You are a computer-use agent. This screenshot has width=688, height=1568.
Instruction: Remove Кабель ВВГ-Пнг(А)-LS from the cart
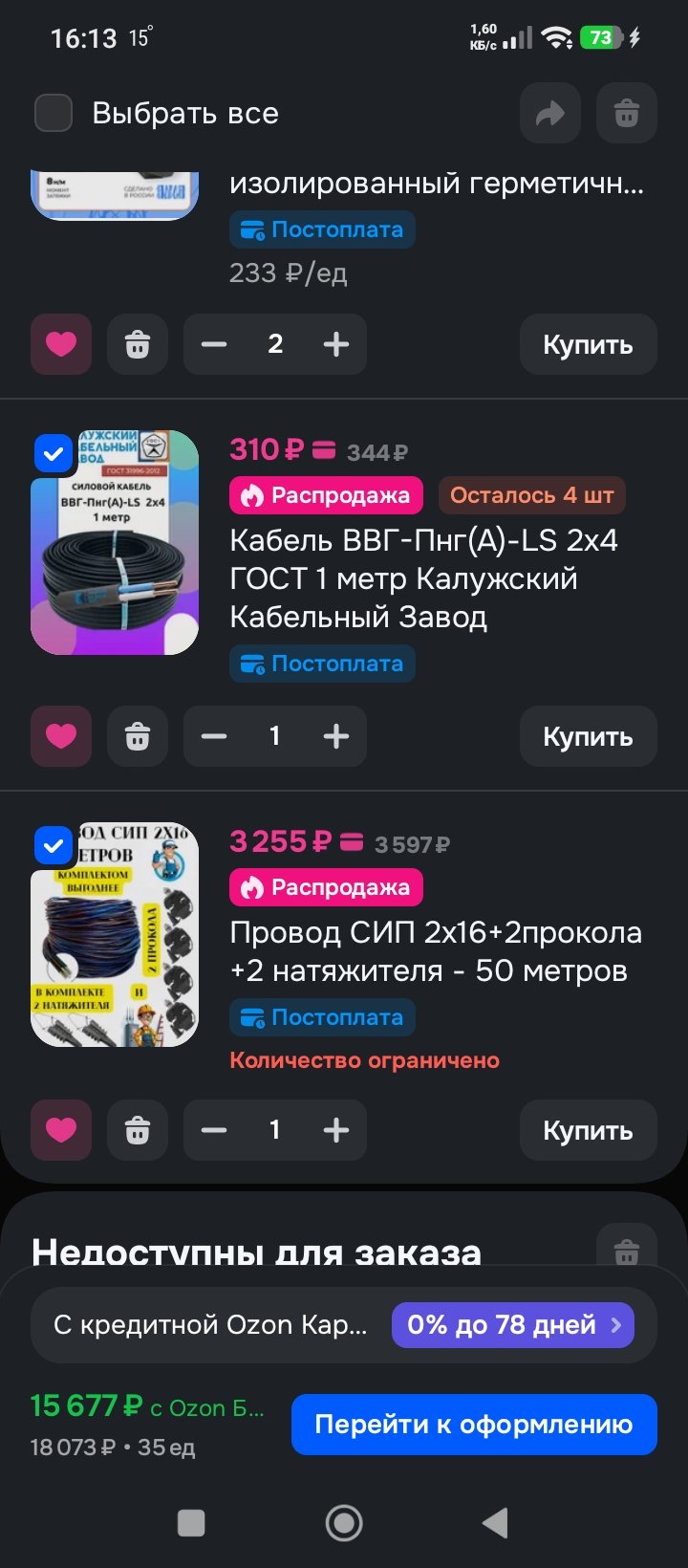click(x=138, y=736)
